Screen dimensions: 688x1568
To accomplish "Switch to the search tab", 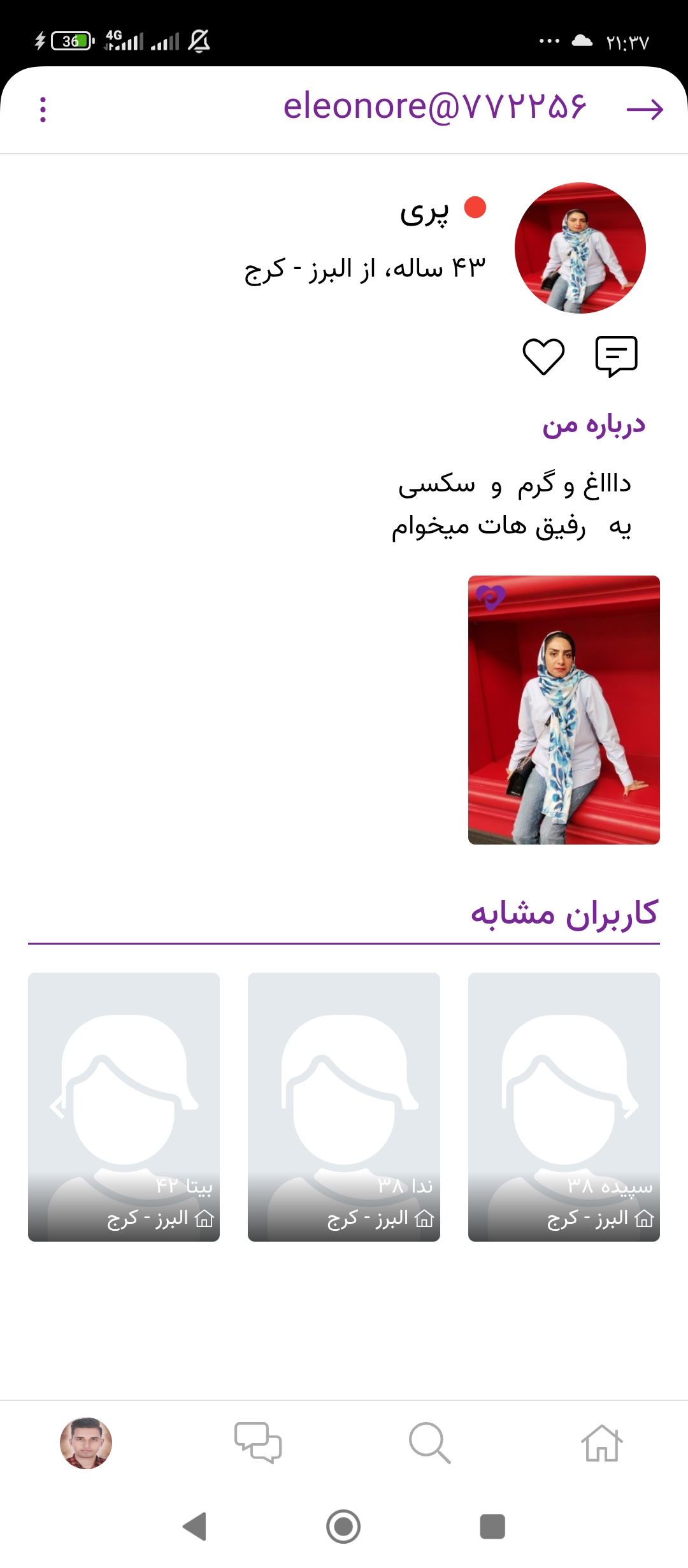I will (430, 1443).
